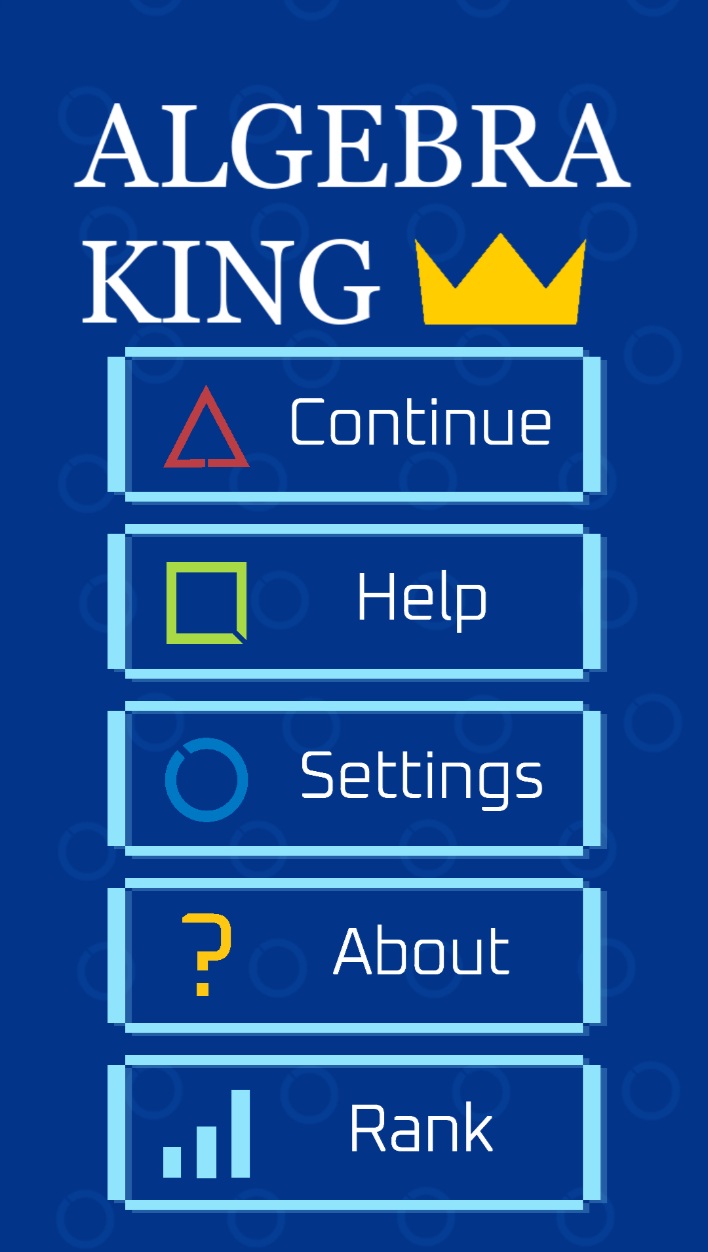This screenshot has height=1252, width=708.
Task: Open the About page
Action: pos(355,956)
